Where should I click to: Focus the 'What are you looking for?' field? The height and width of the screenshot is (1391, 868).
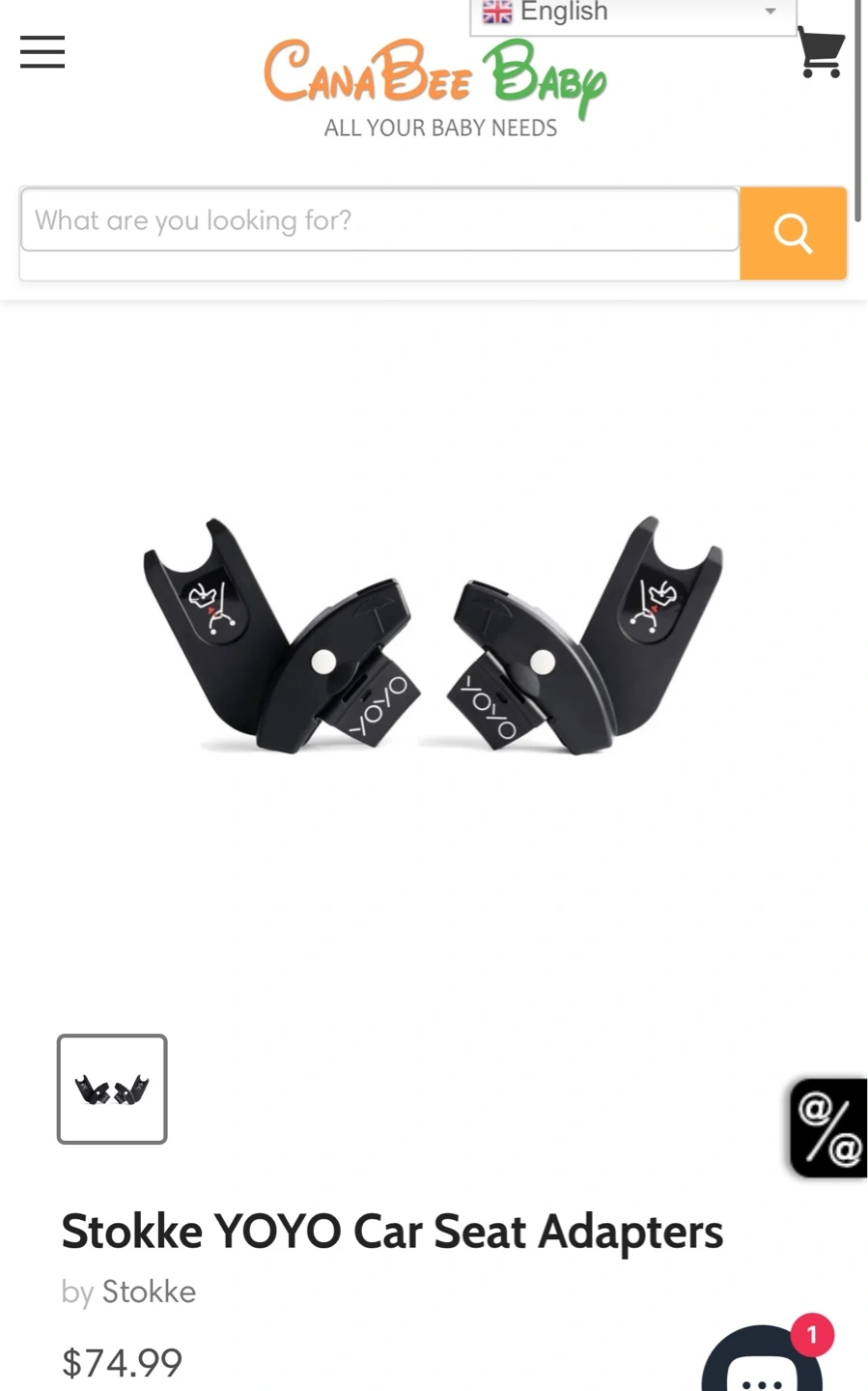380,220
